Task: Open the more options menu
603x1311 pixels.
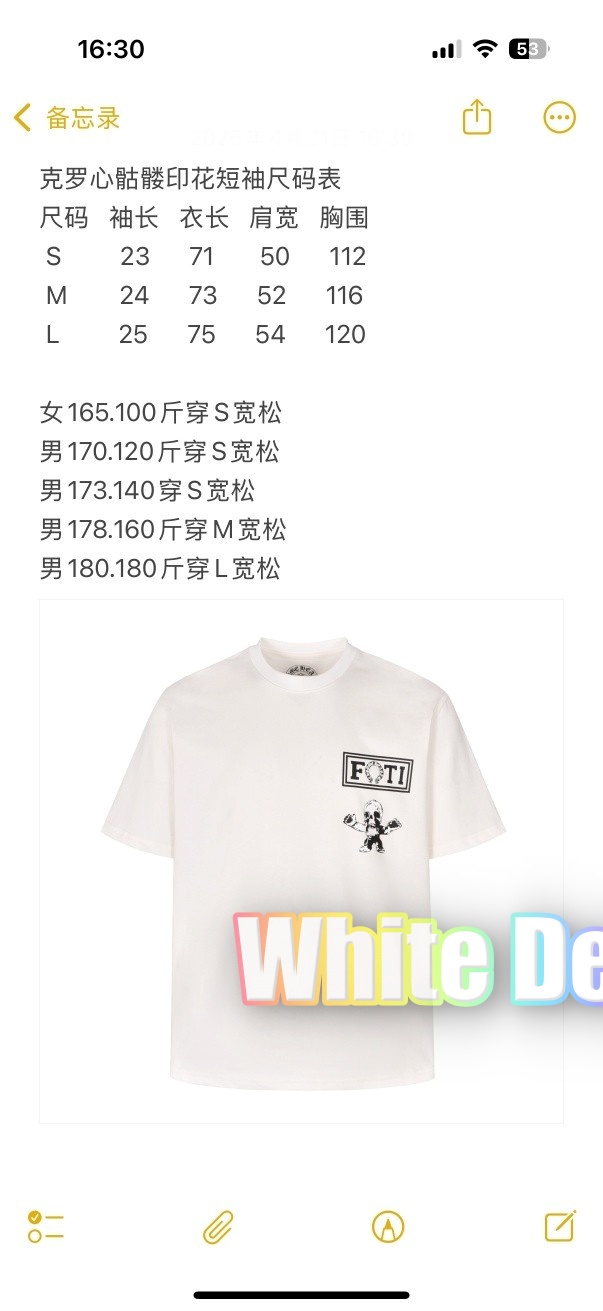Action: 559,117
